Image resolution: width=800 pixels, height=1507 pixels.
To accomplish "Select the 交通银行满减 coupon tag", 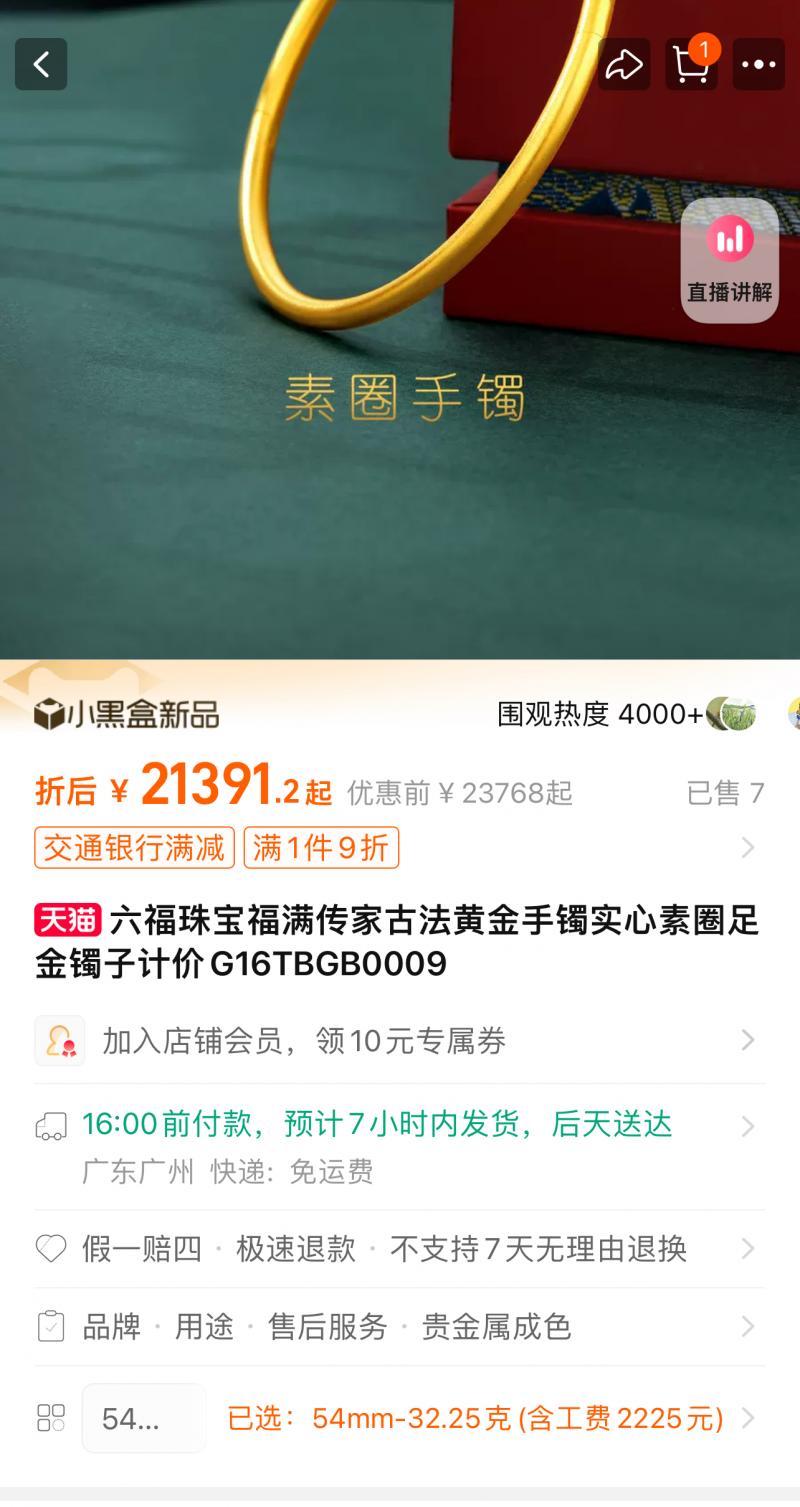I will pyautogui.click(x=133, y=847).
